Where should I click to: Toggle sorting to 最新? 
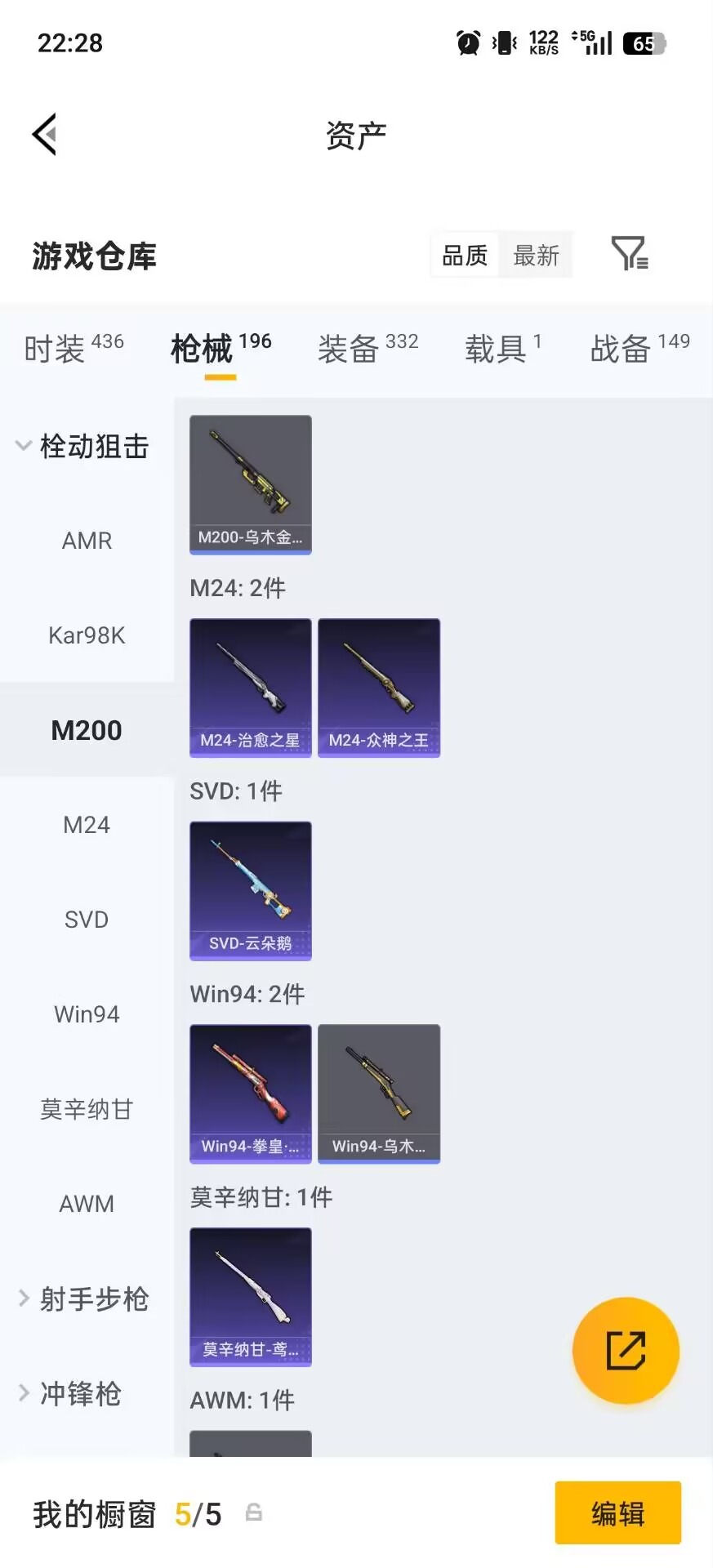[x=536, y=255]
